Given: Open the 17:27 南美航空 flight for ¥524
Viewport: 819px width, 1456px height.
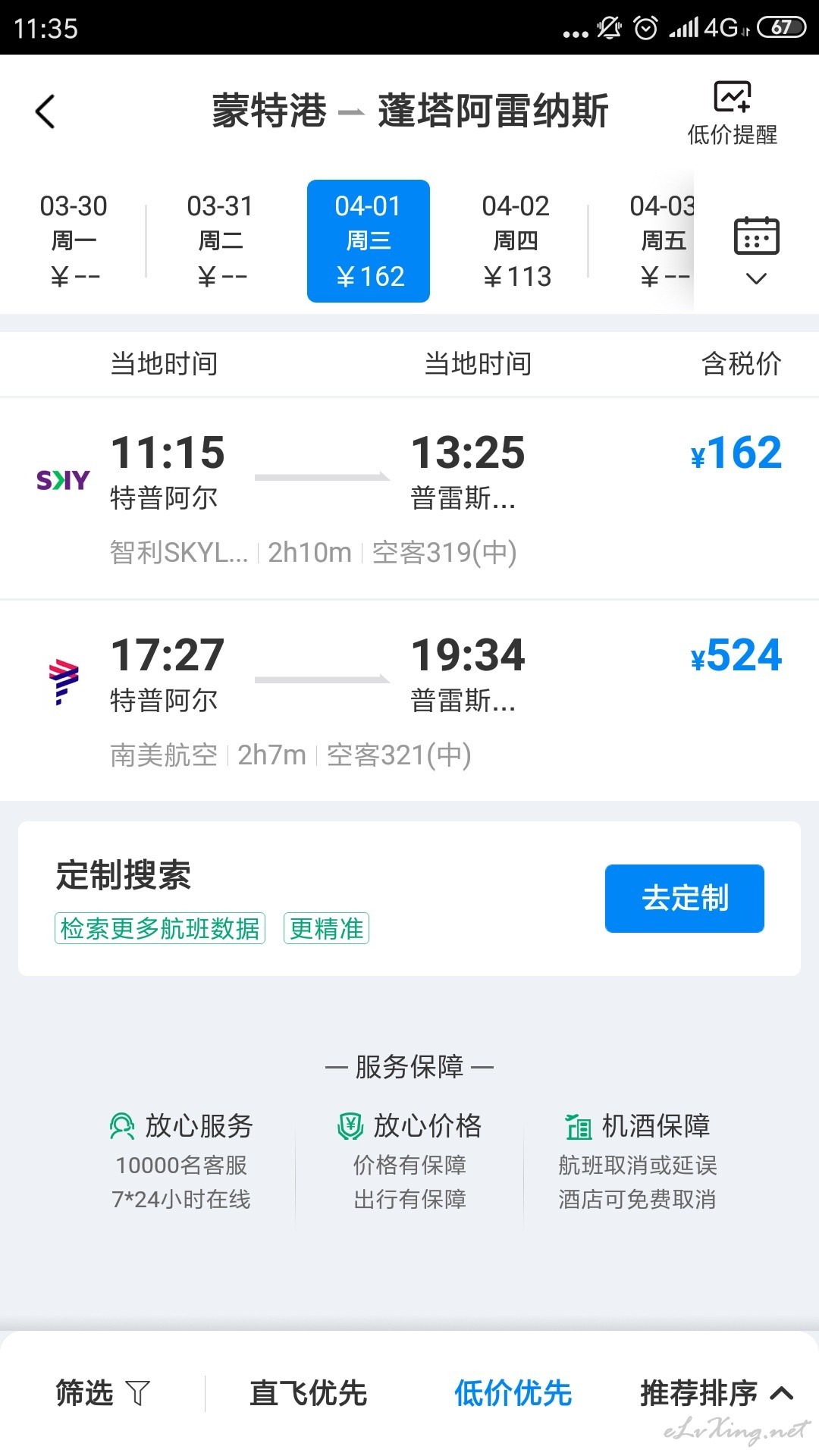Looking at the screenshot, I should tap(409, 701).
